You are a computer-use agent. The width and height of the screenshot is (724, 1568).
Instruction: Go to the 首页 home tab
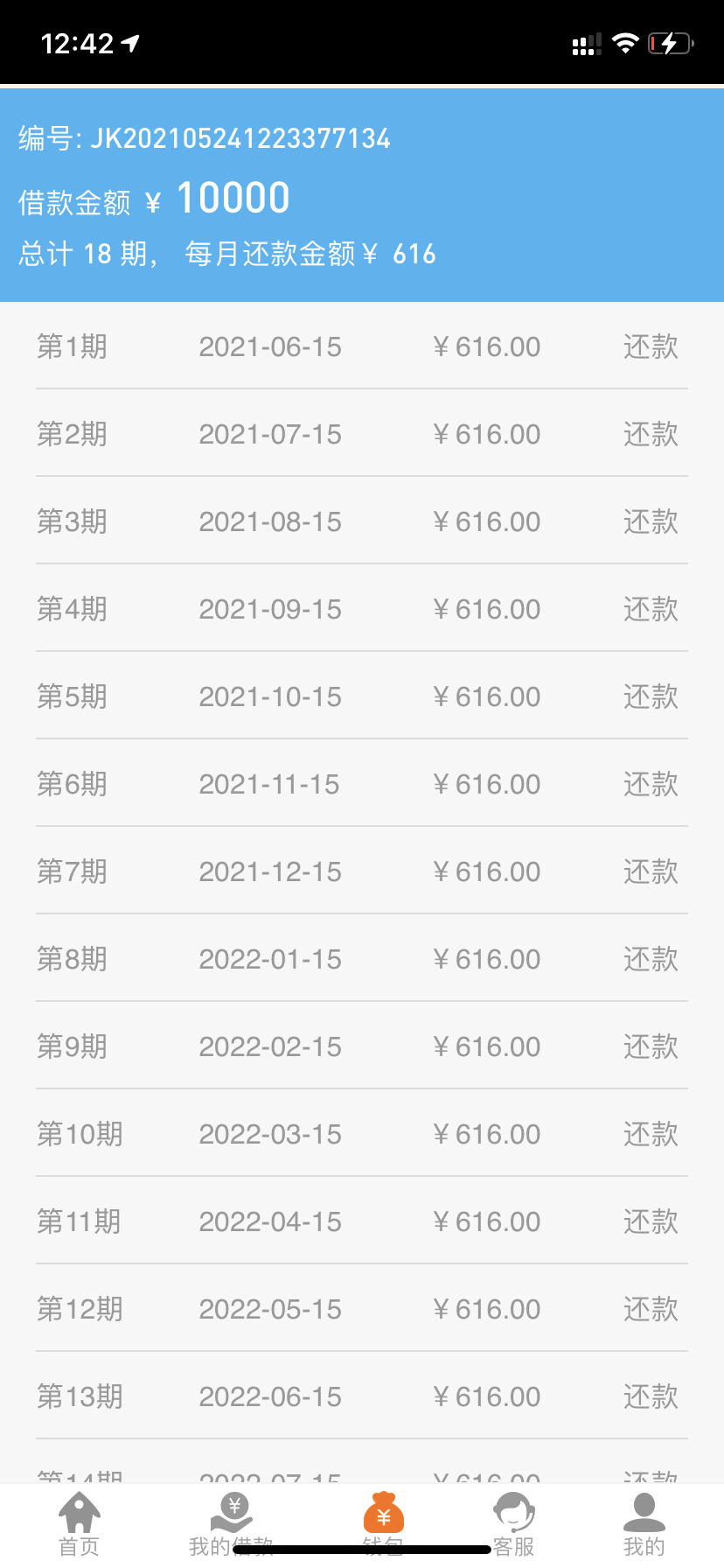79,1524
